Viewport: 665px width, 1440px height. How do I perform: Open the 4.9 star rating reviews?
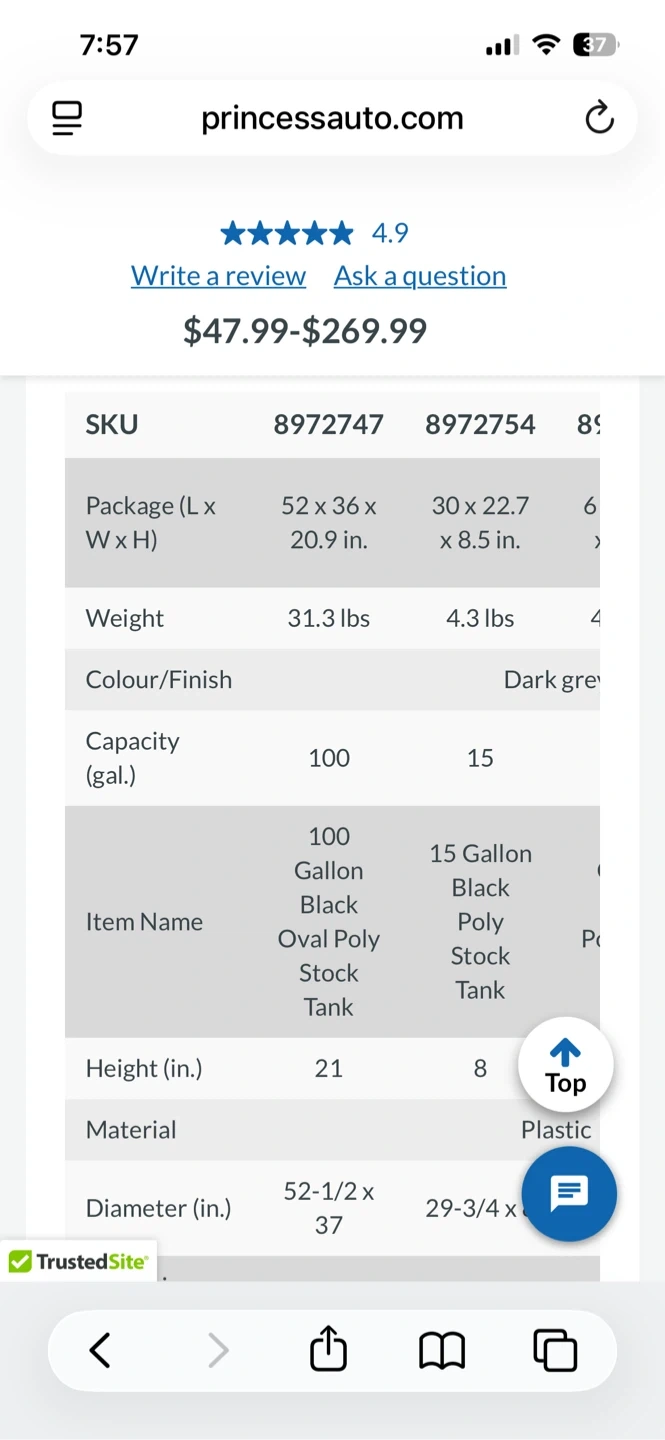pos(314,233)
